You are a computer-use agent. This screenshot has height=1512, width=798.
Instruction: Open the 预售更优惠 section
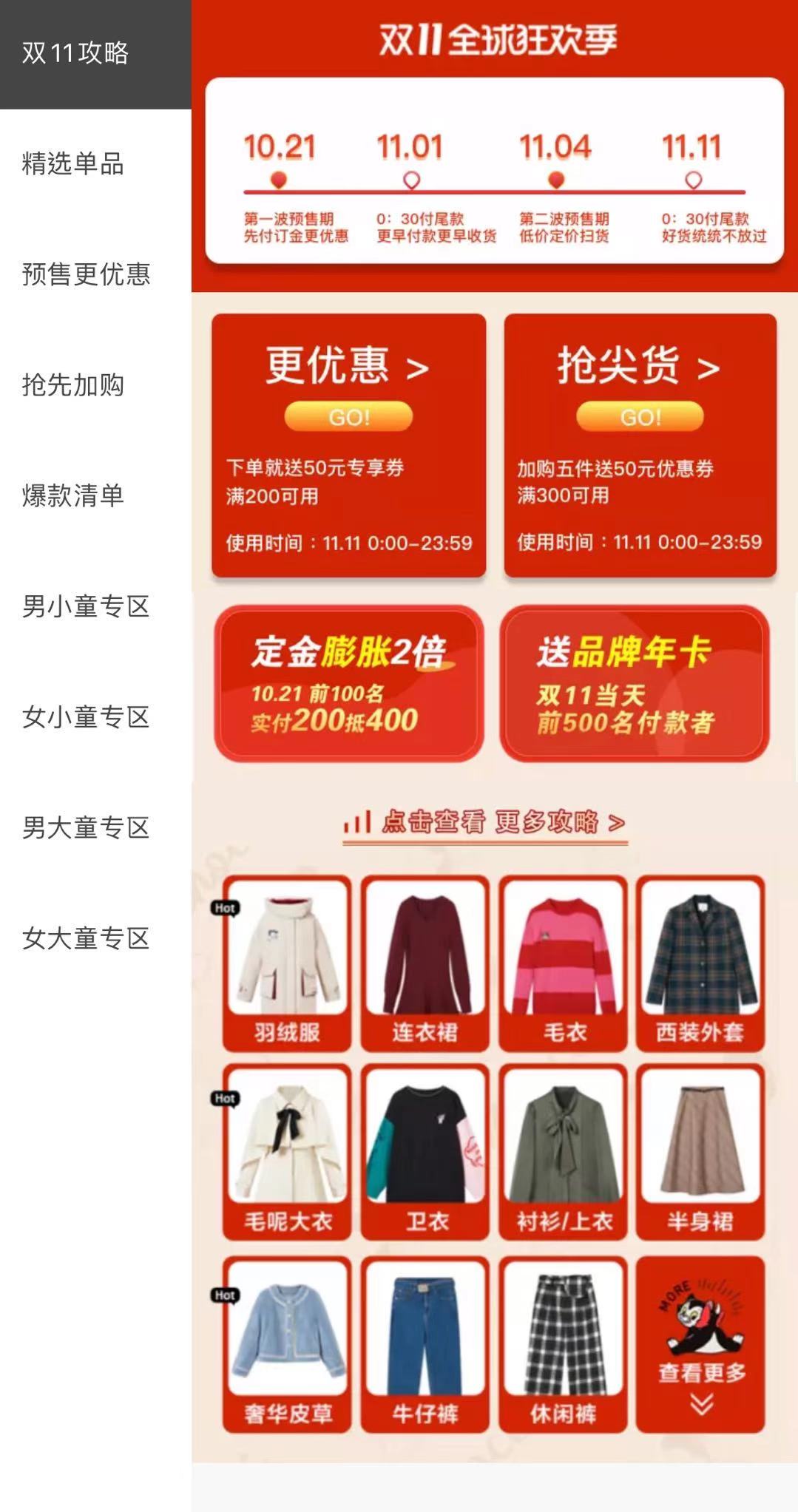86,274
